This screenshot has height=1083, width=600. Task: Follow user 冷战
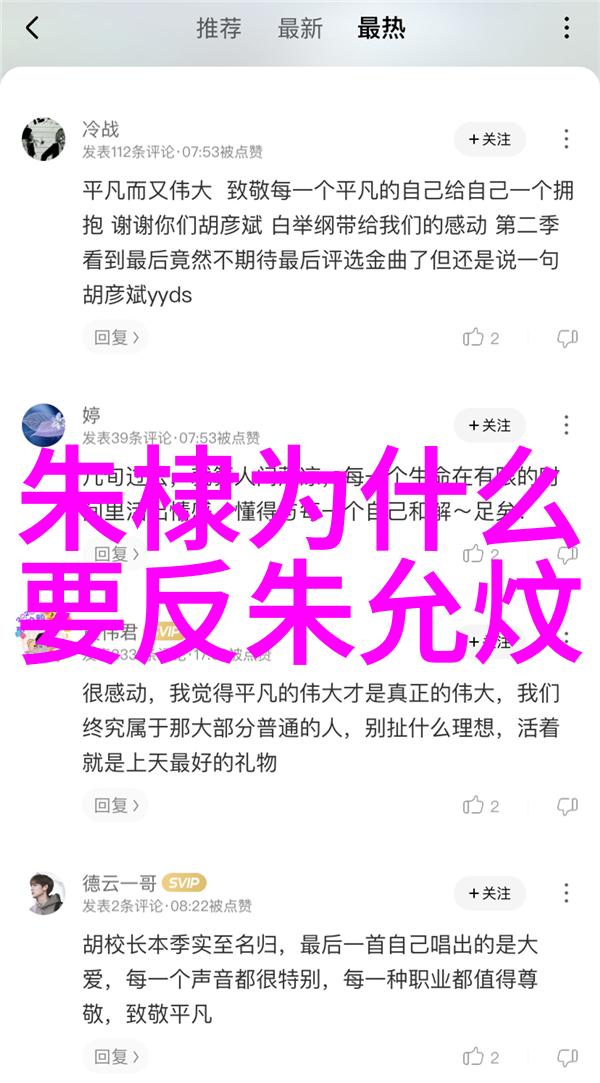click(x=489, y=140)
